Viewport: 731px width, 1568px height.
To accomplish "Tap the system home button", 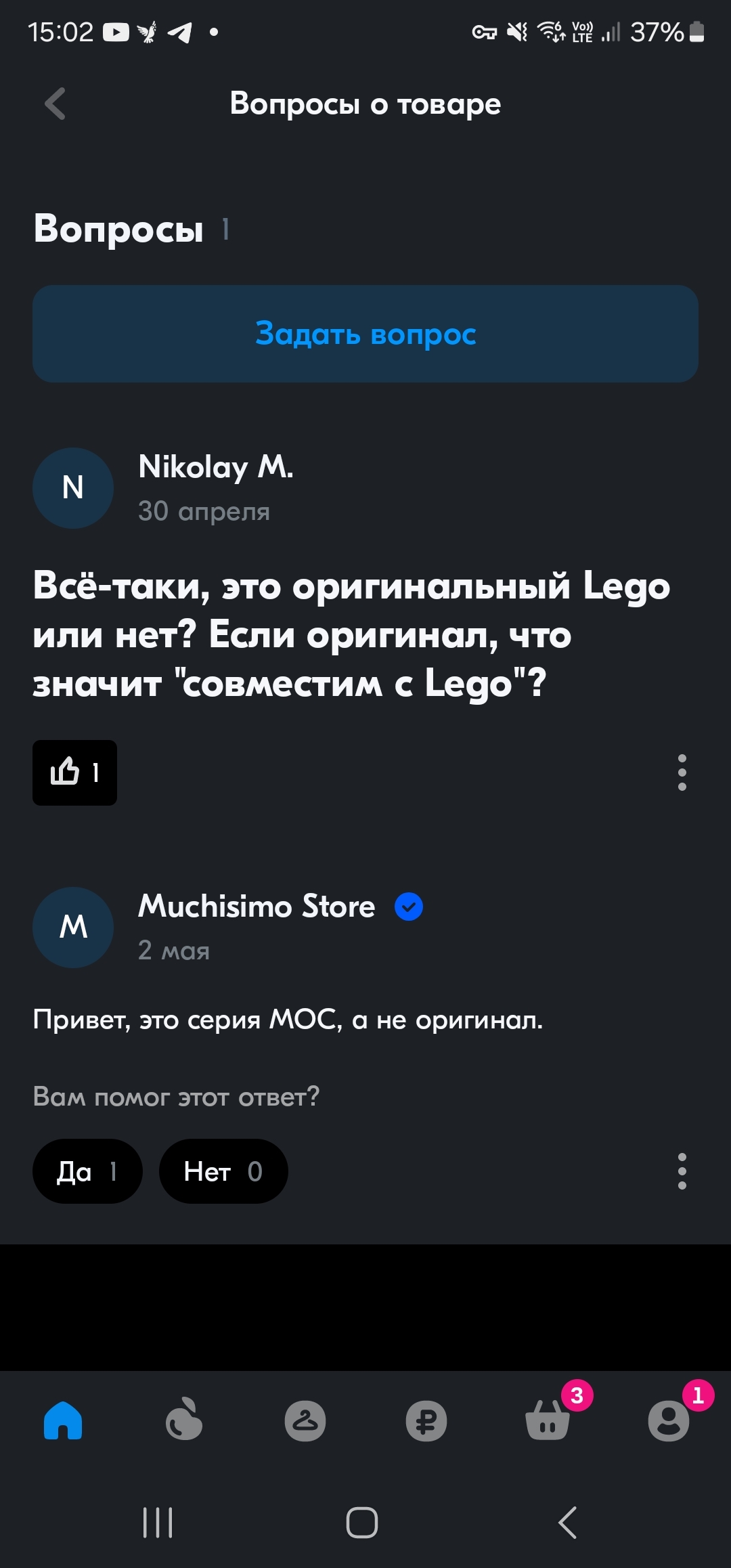I will 362,1523.
